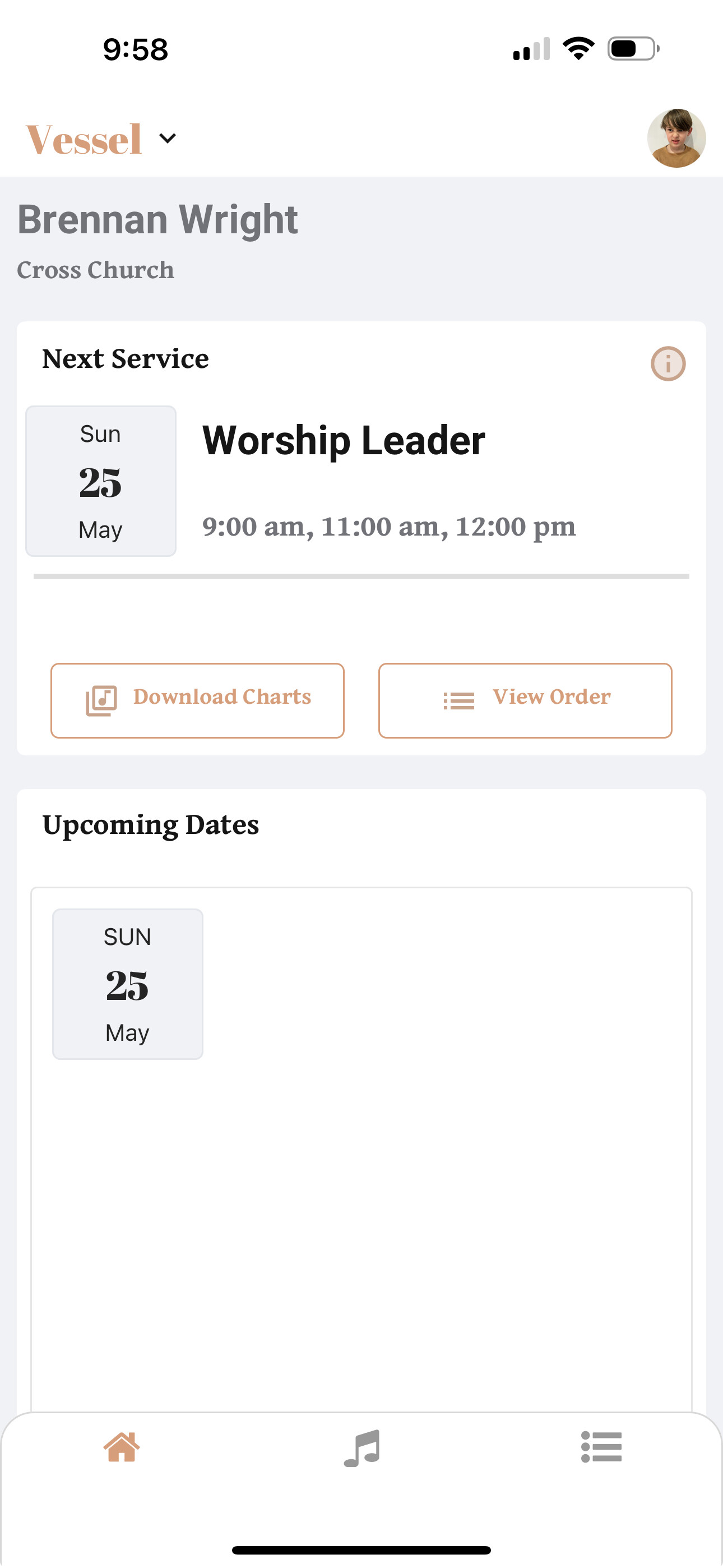This screenshot has height=1568, width=723.
Task: Tap the Download Charts button
Action: 197,700
